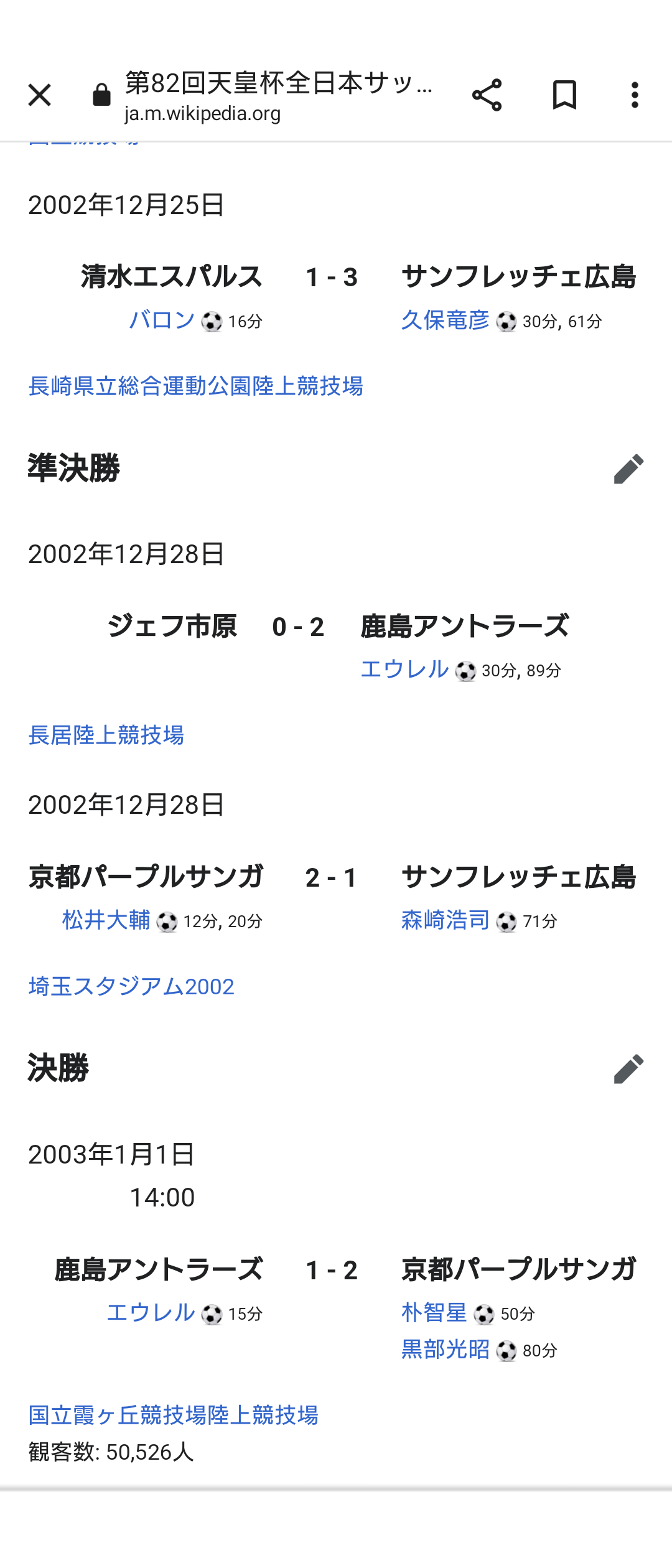Image resolution: width=672 pixels, height=1568 pixels.
Task: Open 松井大輔 player link
Action: coord(106,920)
